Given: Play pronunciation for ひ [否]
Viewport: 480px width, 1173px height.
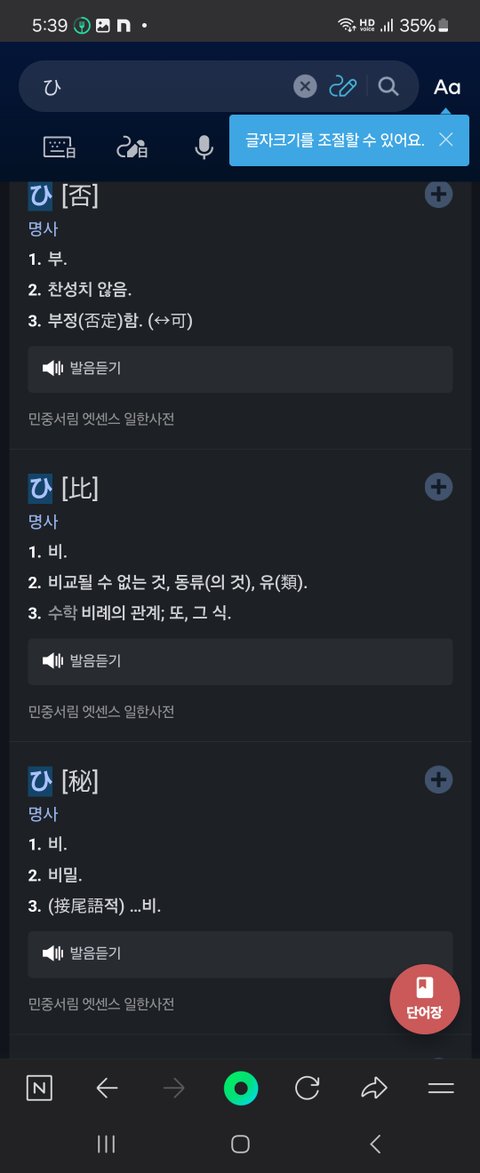Looking at the screenshot, I should click(240, 369).
